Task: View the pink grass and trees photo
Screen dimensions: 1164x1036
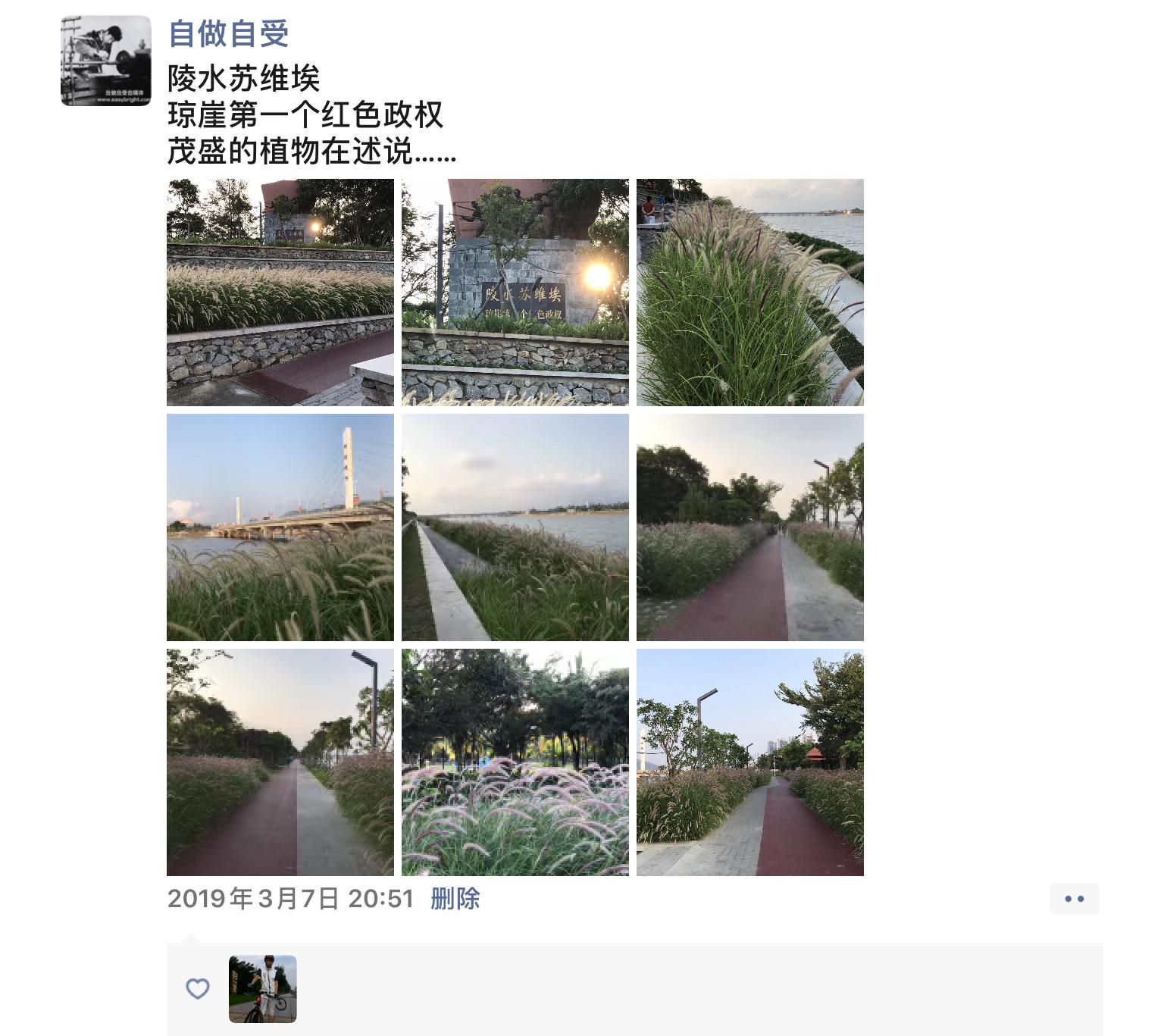Action: [515, 762]
